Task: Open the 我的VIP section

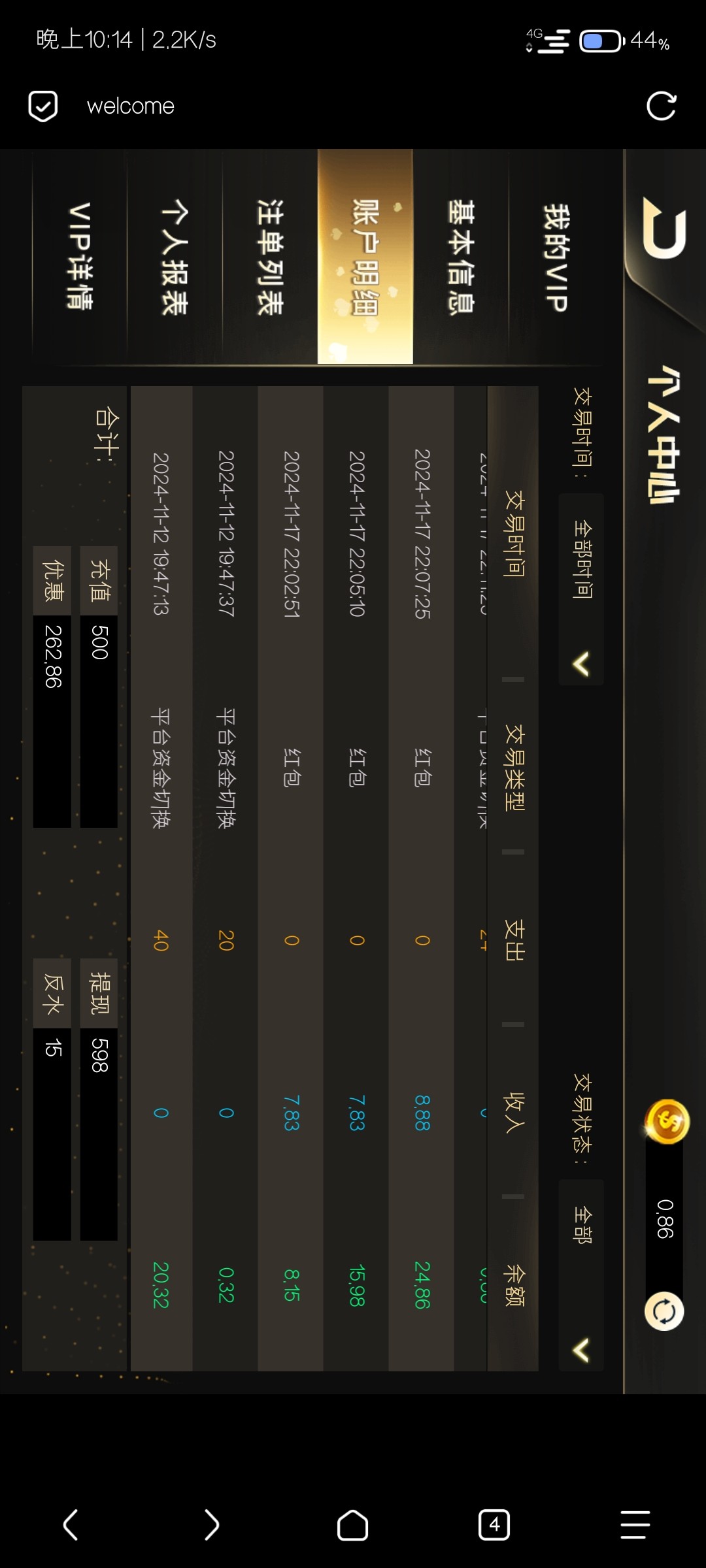Action: [556, 256]
